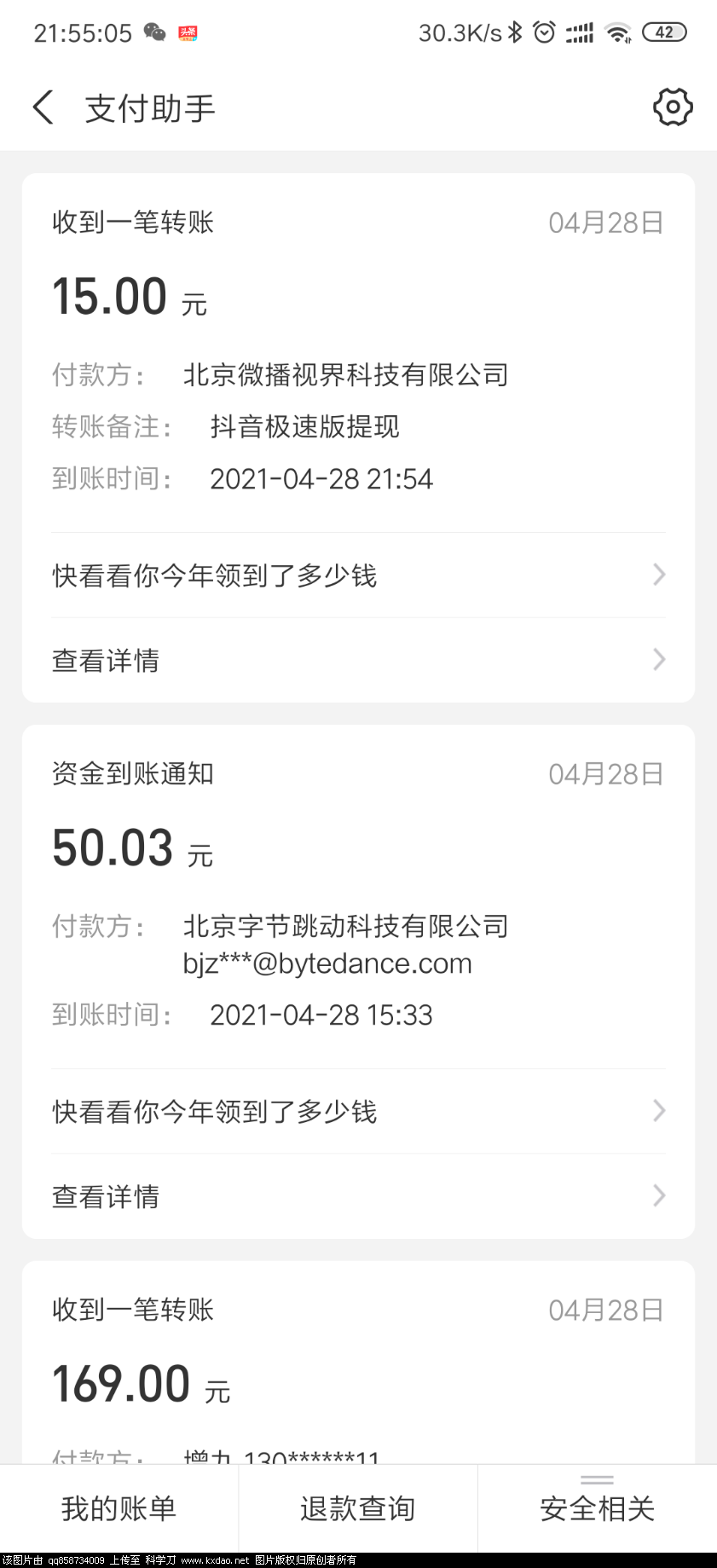
Task: Open 查看详情 on the 15.00 元 message
Action: 105,660
